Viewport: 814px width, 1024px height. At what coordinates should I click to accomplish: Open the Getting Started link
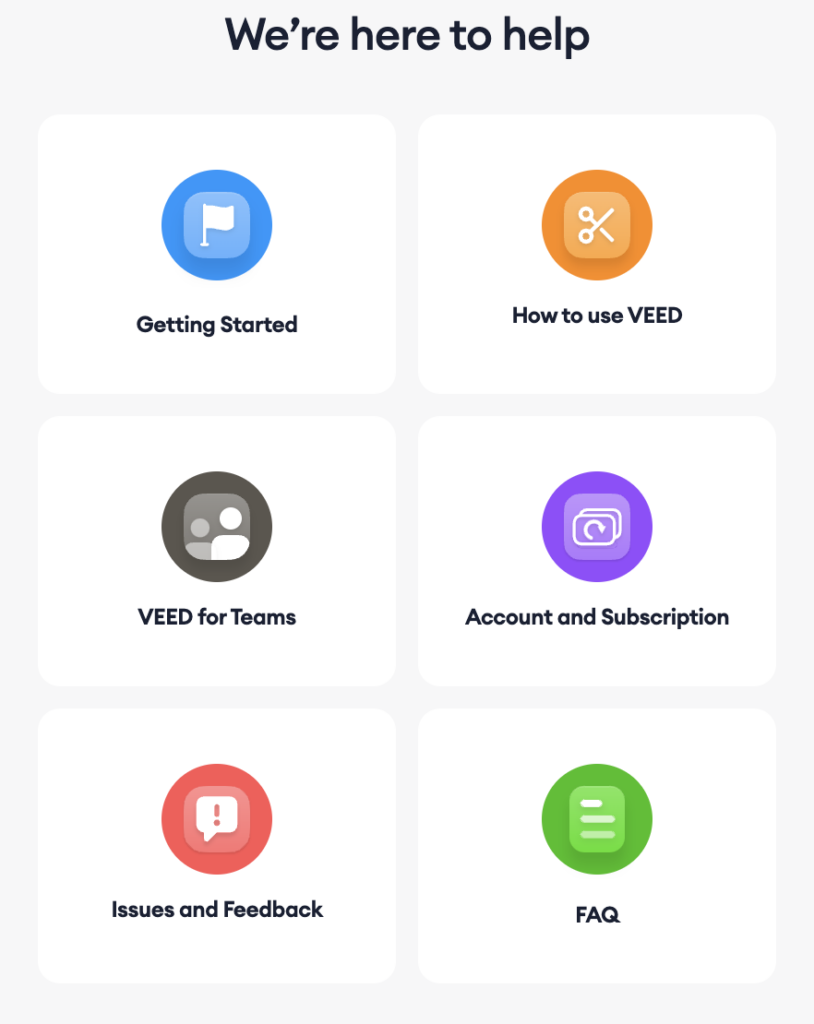(216, 324)
